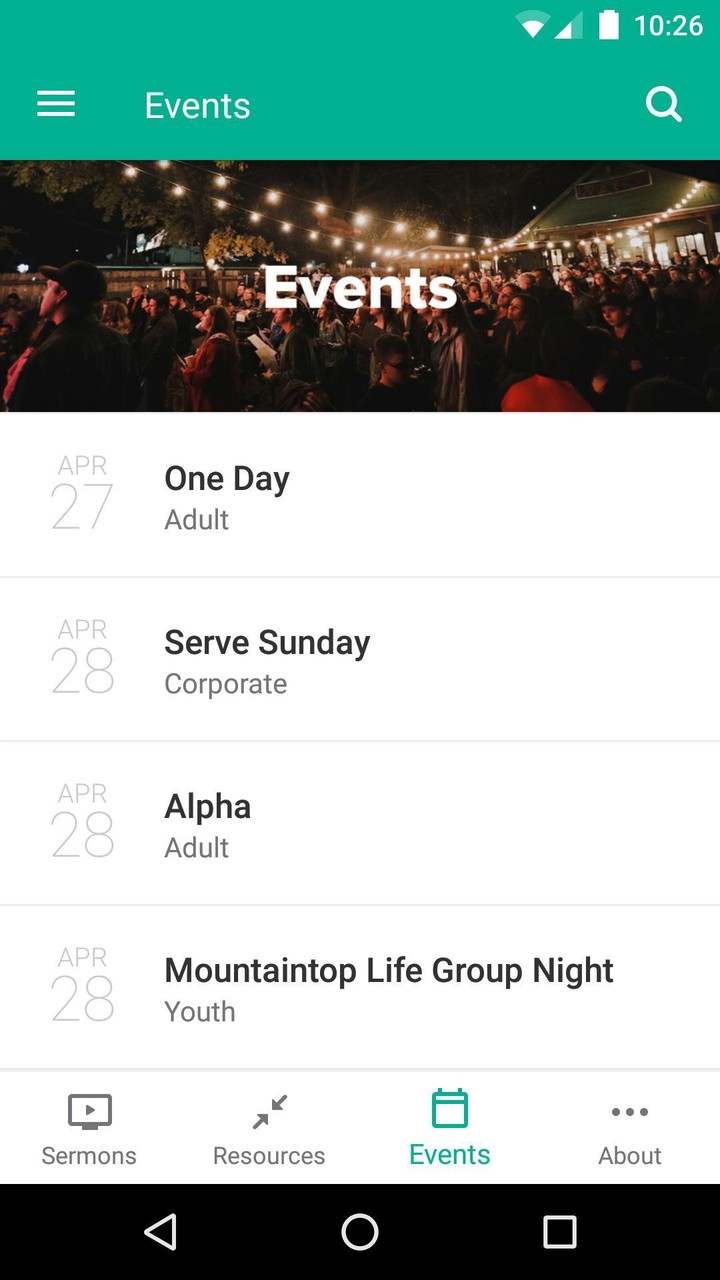The width and height of the screenshot is (720, 1280).
Task: Open the About tab
Action: tap(630, 1130)
